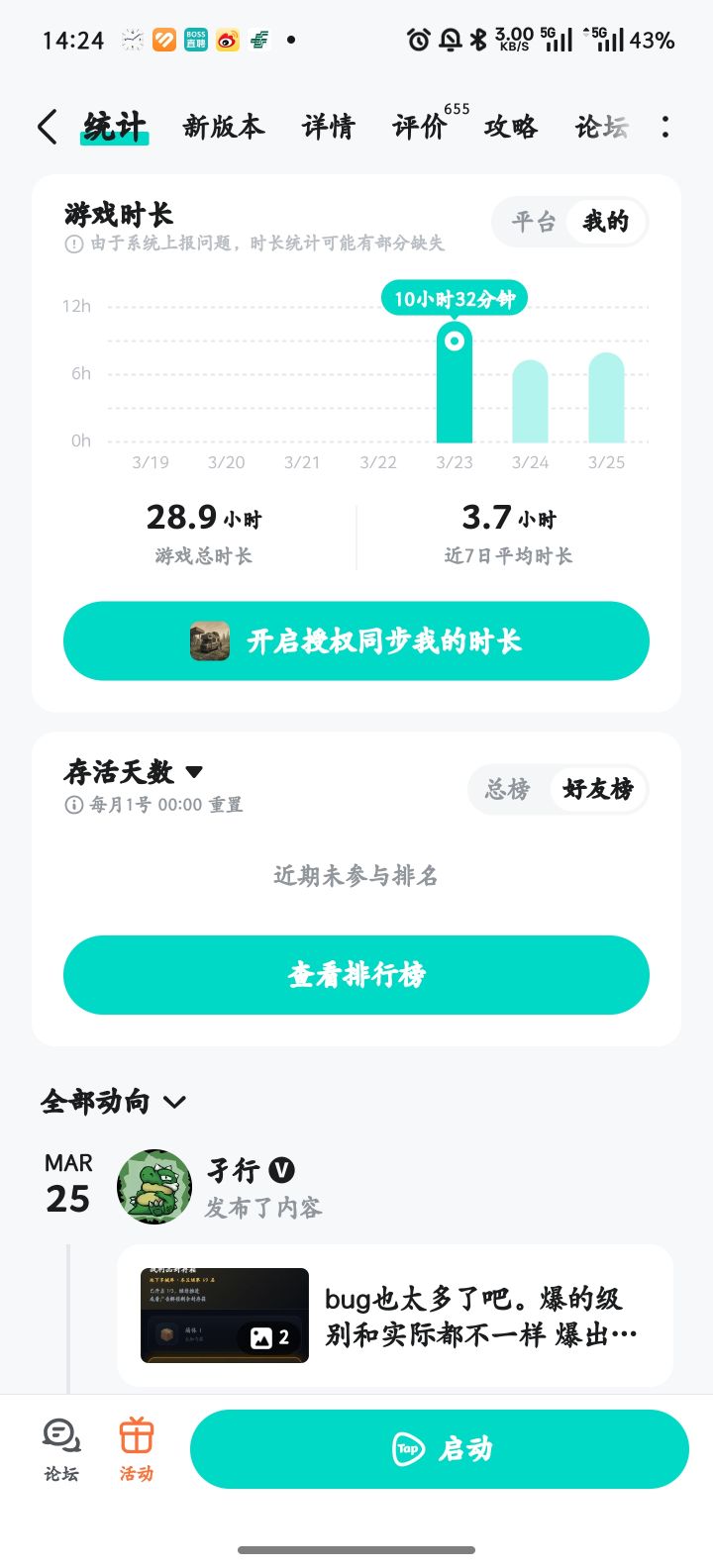The image size is (713, 1568).
Task: Open the 攻略 tab
Action: click(x=511, y=127)
